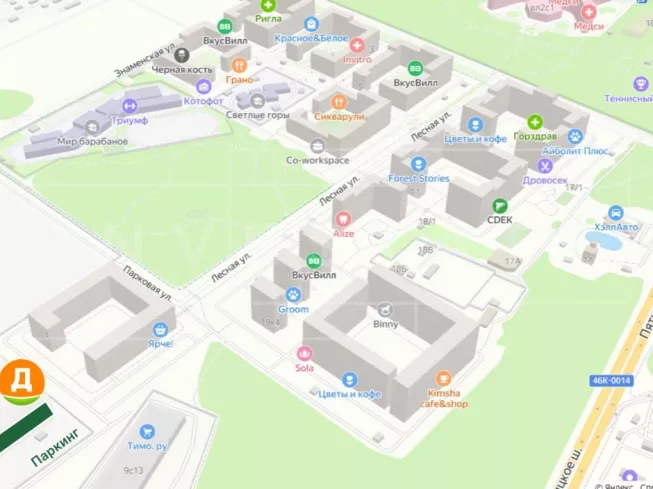Tap the Forest Stories marker
Viewport: 653px width, 489px height.
click(418, 164)
